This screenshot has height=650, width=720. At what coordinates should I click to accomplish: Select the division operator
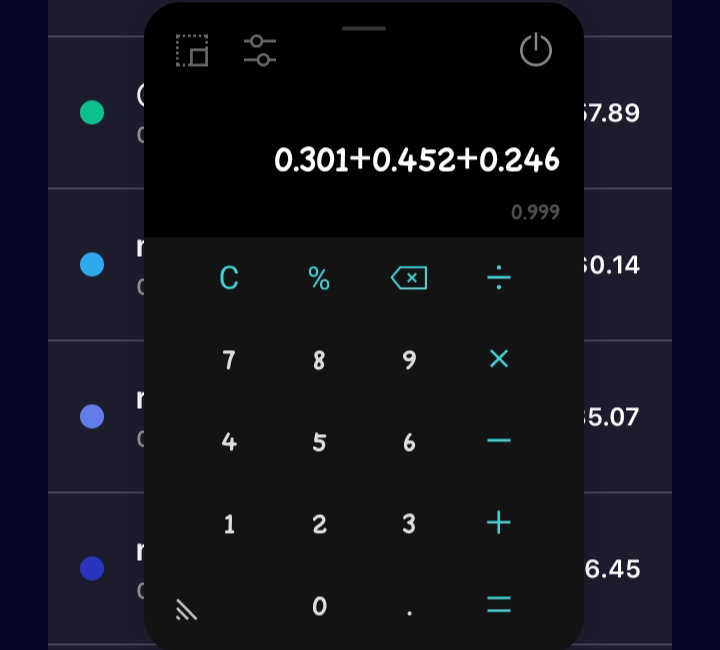point(499,278)
